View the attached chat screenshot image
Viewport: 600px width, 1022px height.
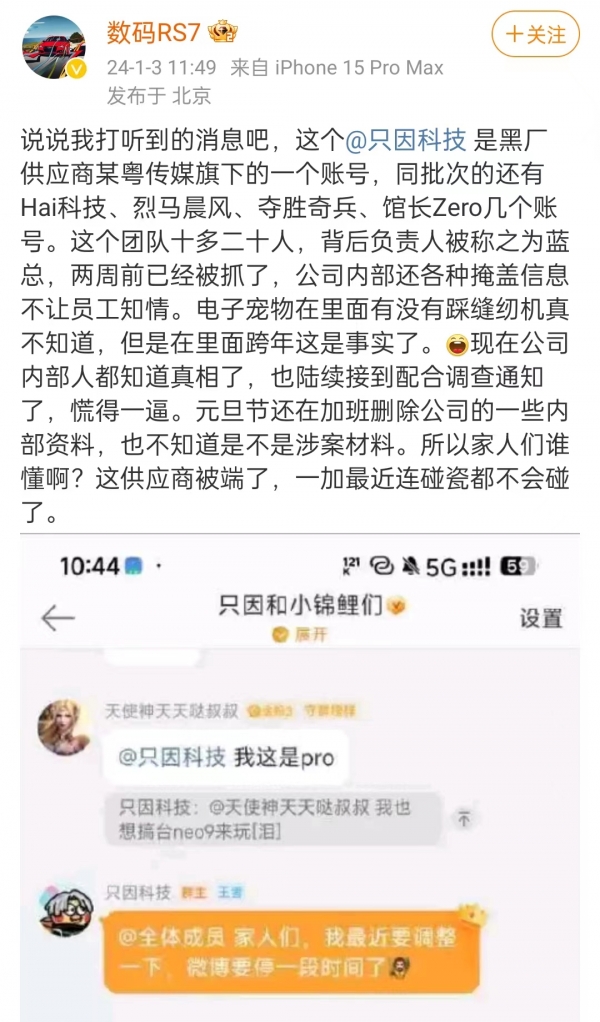point(300,780)
